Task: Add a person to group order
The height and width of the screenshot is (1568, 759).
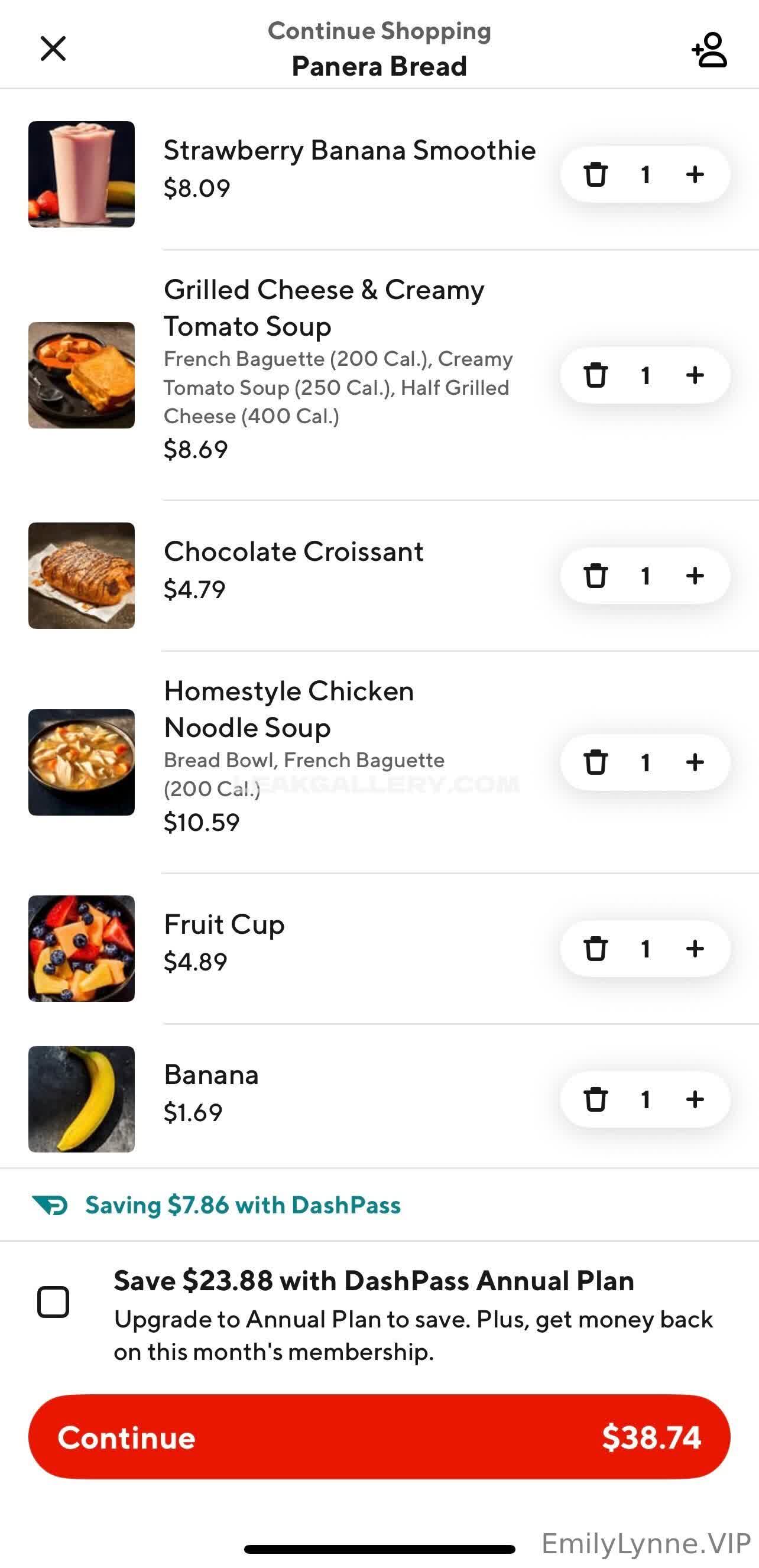Action: tap(709, 50)
